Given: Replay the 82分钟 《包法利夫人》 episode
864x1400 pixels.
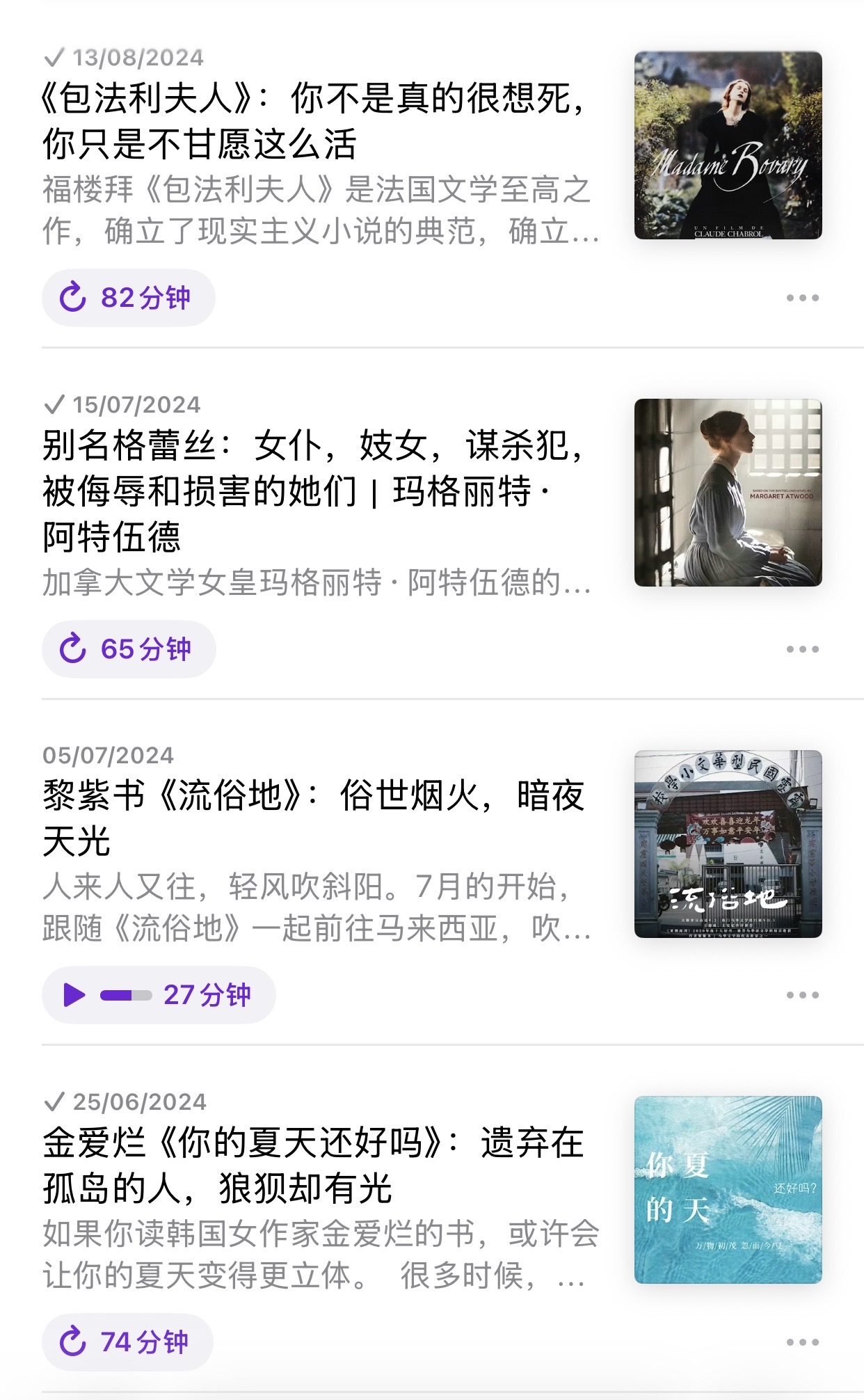Looking at the screenshot, I should click(x=128, y=298).
